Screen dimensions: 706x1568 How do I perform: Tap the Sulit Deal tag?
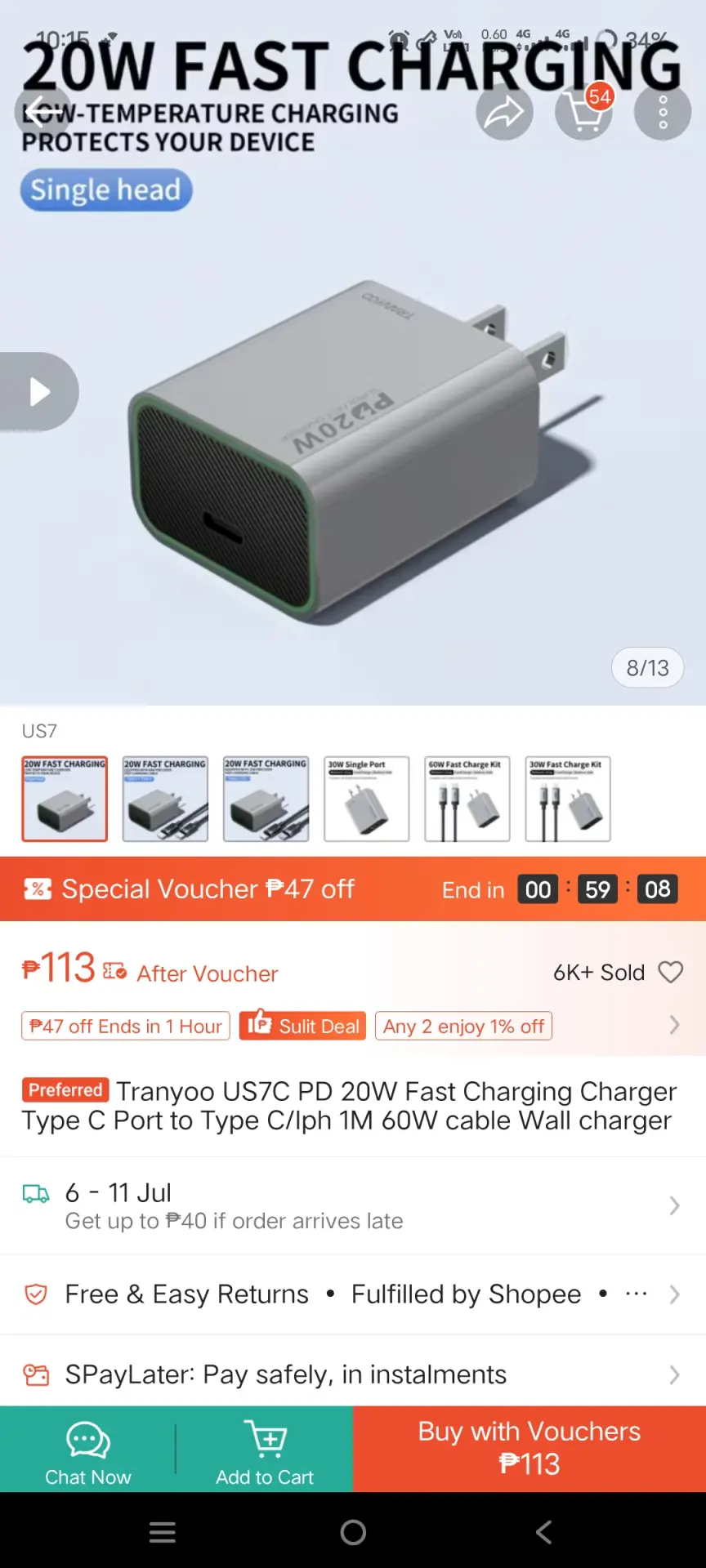coord(303,1026)
